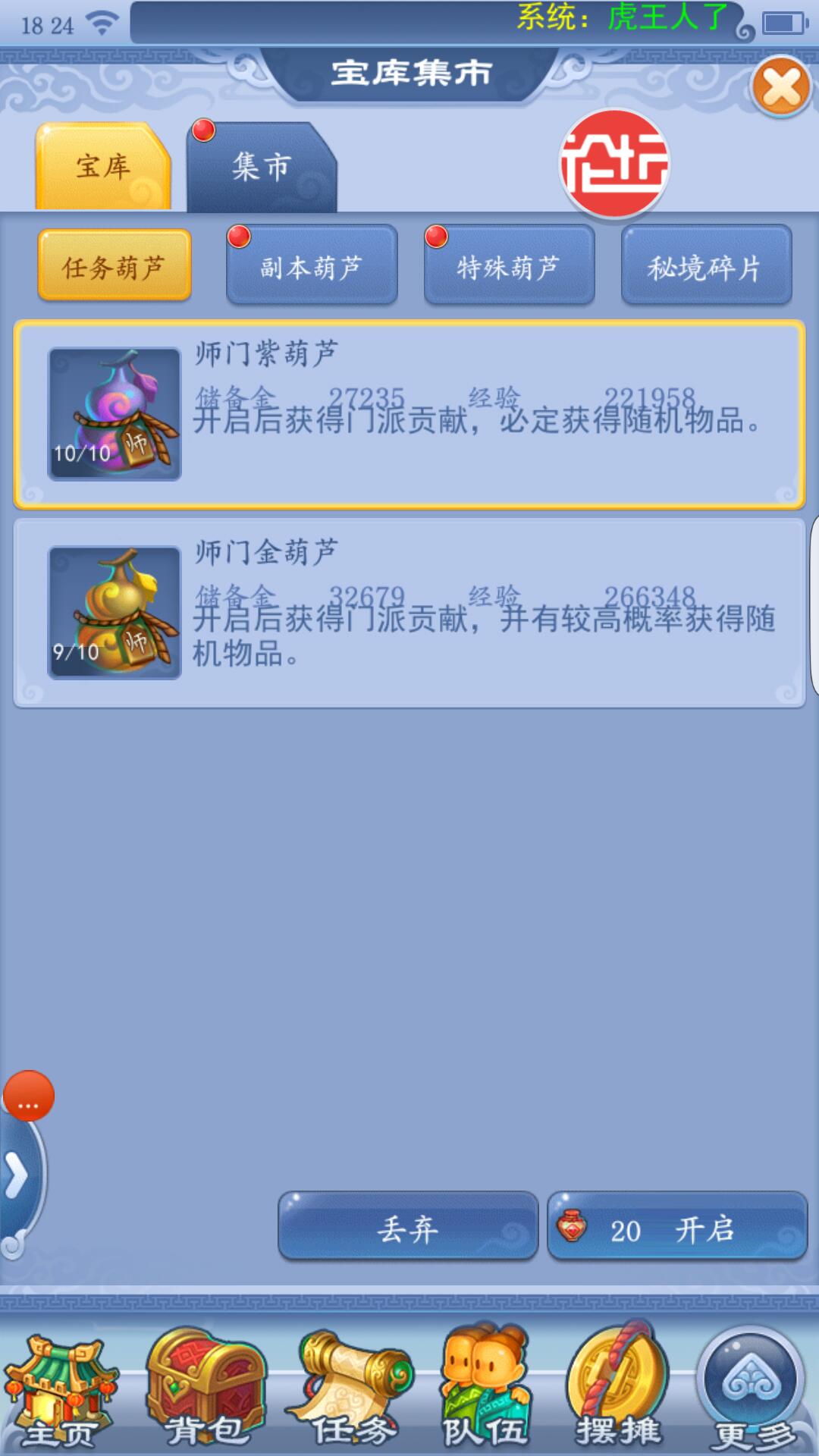Viewport: 819px width, 1456px height.
Task: Open the 队伍 team menu
Action: (x=485, y=1391)
